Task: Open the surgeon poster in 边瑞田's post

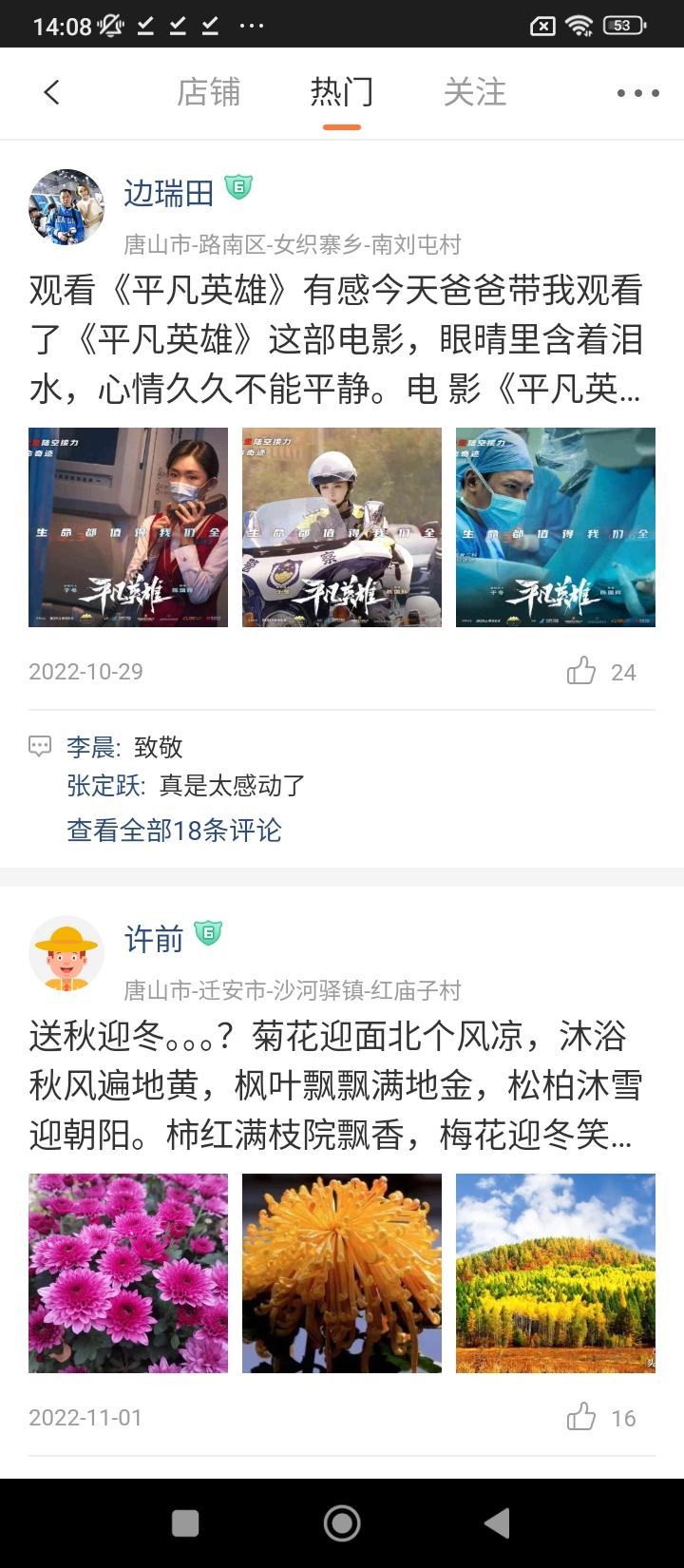Action: click(x=556, y=527)
